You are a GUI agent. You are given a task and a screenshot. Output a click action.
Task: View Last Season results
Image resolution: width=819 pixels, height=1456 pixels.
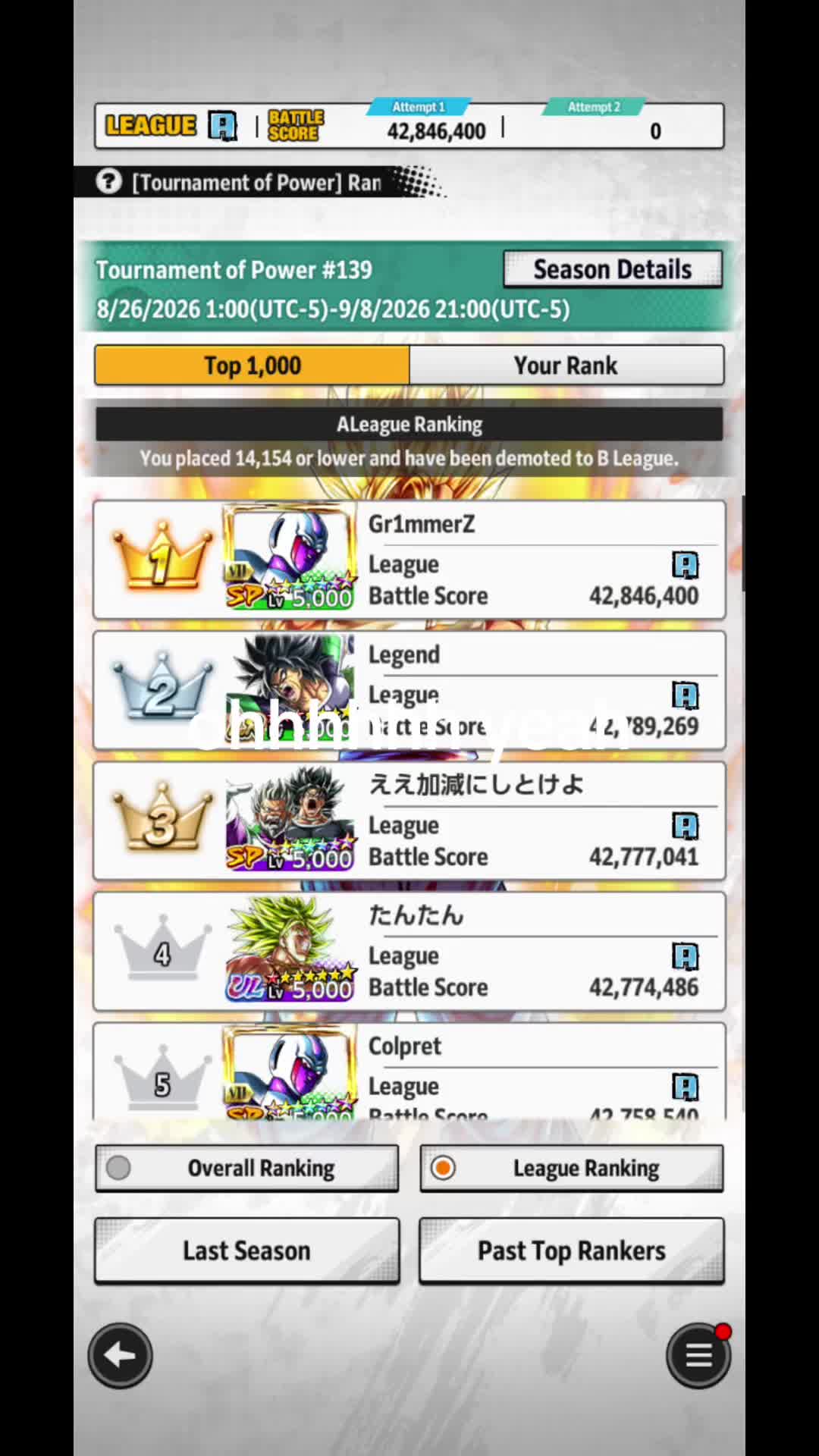coord(246,1250)
